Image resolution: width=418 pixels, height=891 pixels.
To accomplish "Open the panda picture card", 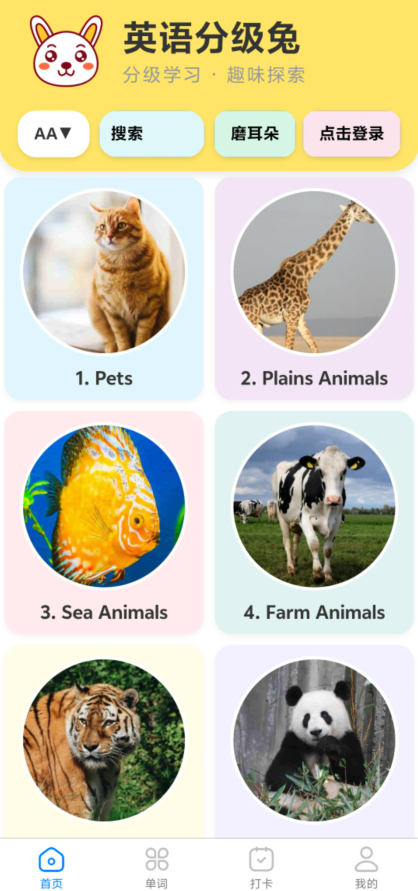I will click(314, 742).
